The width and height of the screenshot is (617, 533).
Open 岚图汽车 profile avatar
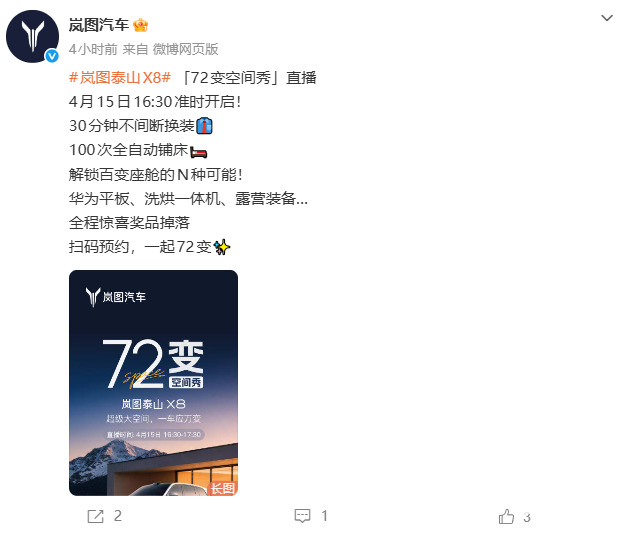click(33, 36)
